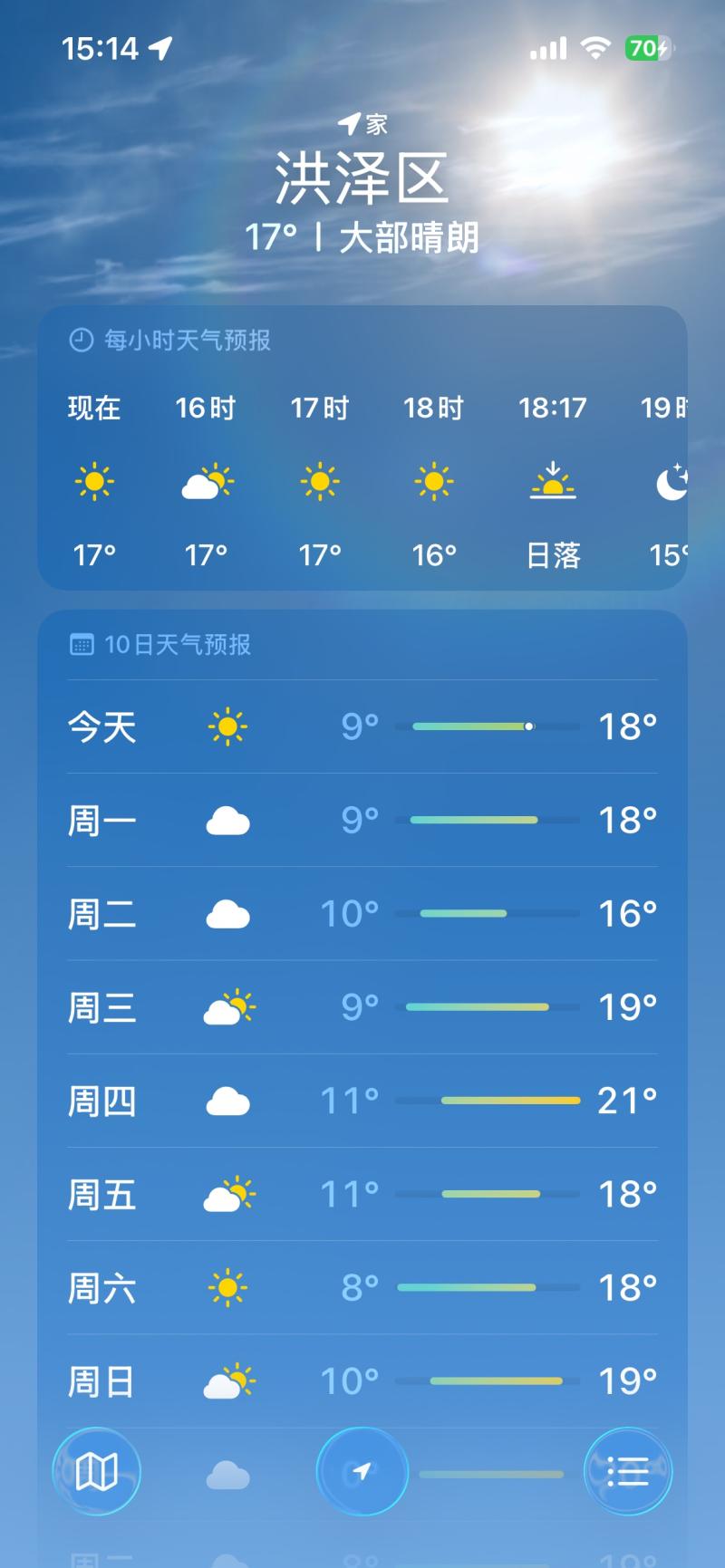The width and height of the screenshot is (725, 1568).
Task: Jump to current location weather
Action: [x=362, y=1472]
